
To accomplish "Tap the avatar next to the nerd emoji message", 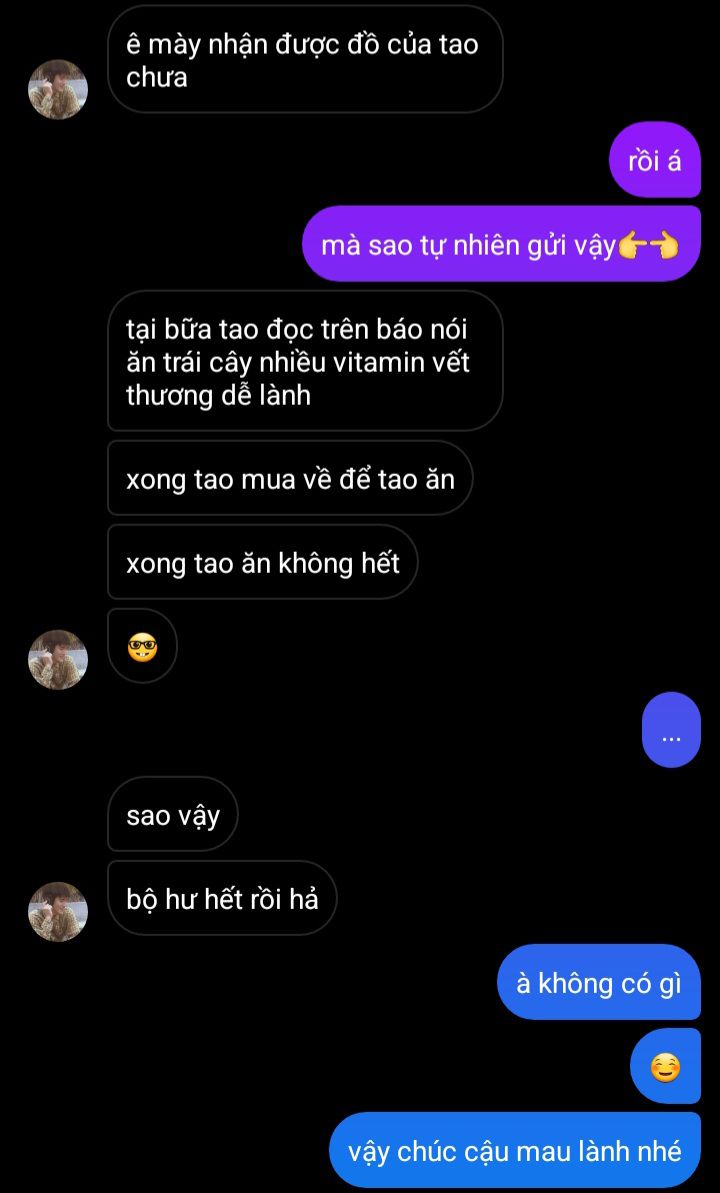I will [58, 660].
